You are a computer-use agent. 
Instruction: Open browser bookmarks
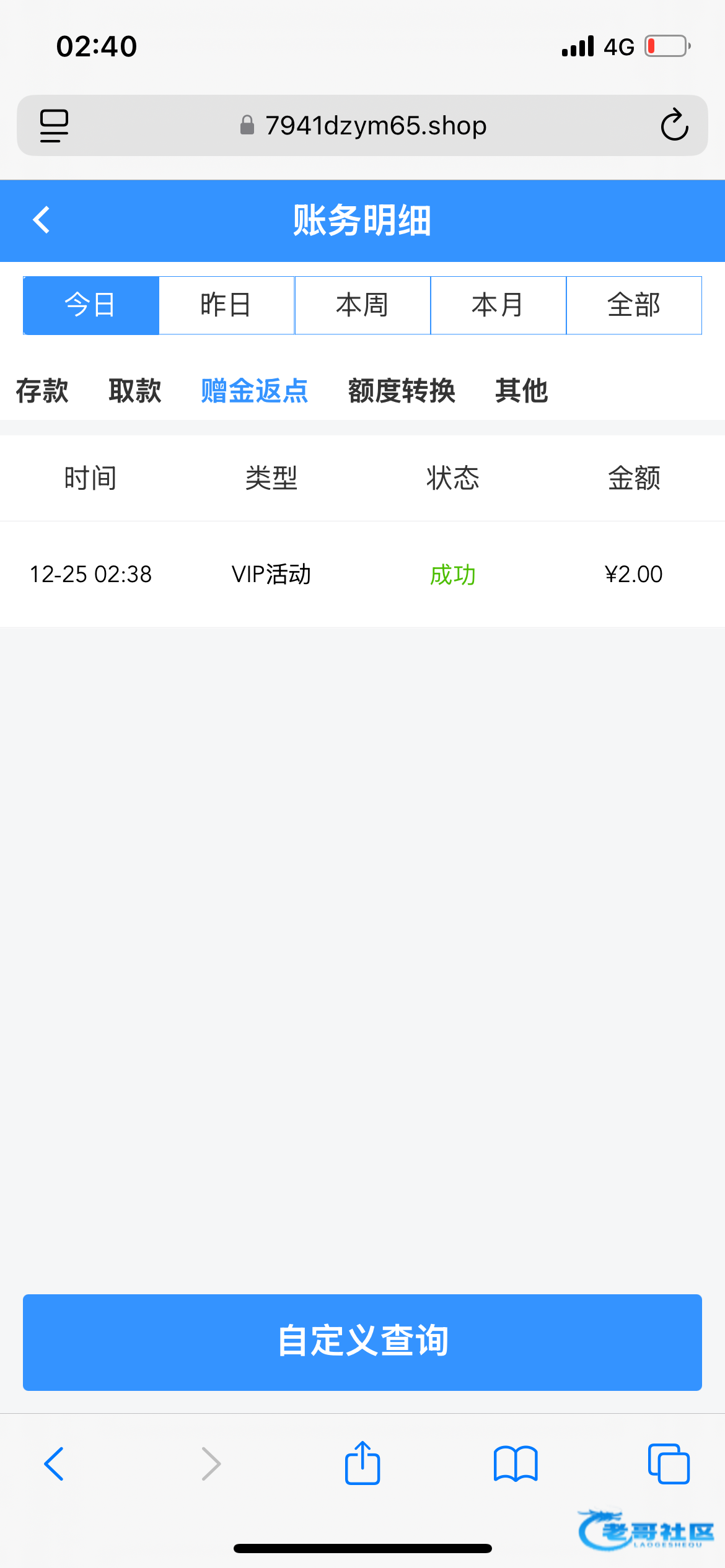click(516, 1463)
